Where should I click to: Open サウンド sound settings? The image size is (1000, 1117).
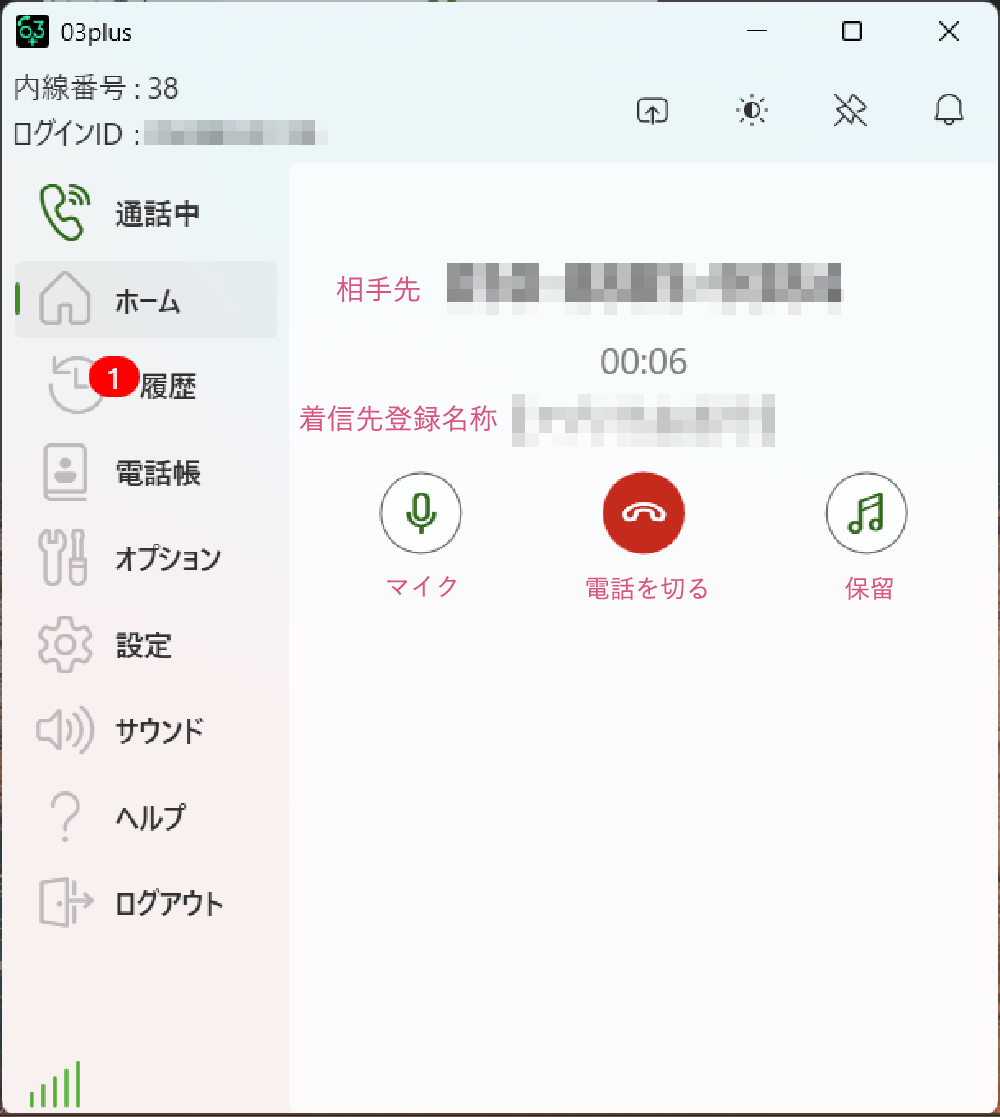click(x=145, y=731)
